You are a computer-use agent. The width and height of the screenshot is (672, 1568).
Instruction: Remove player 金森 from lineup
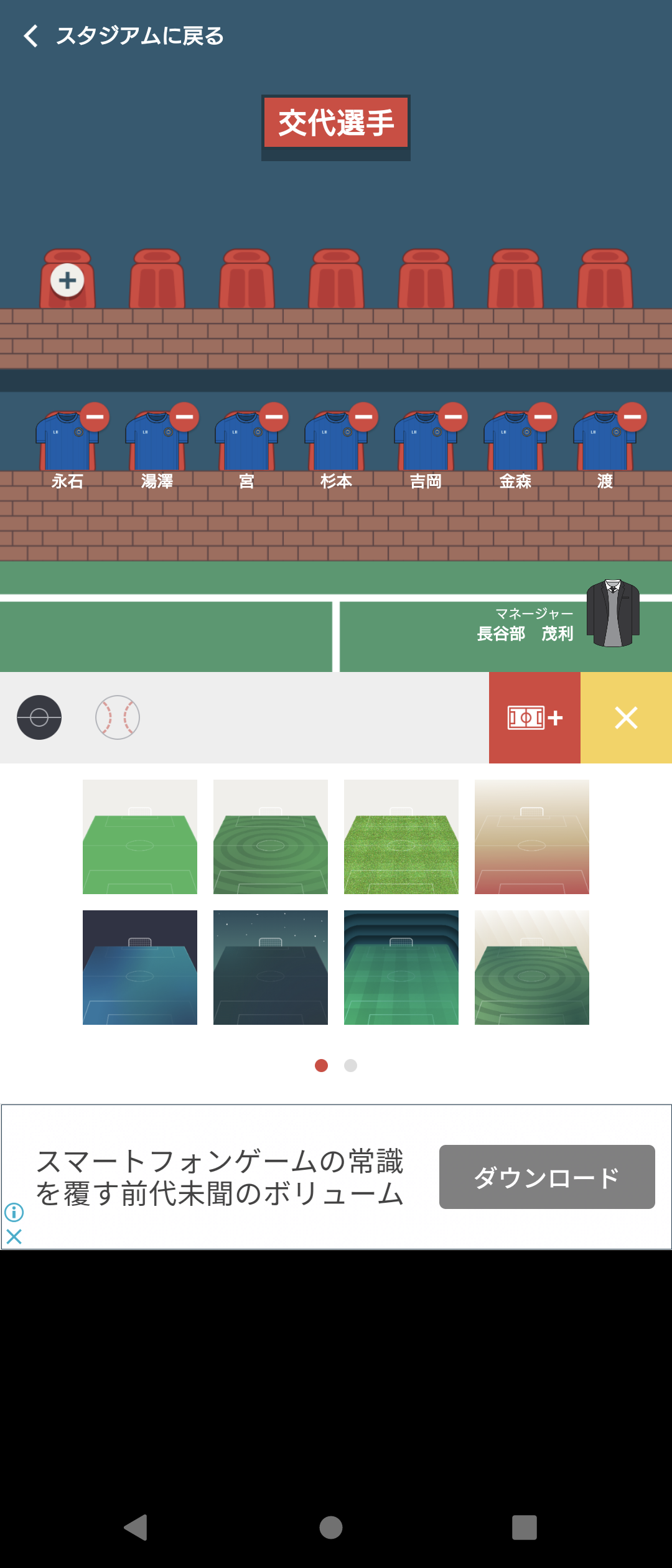[543, 417]
